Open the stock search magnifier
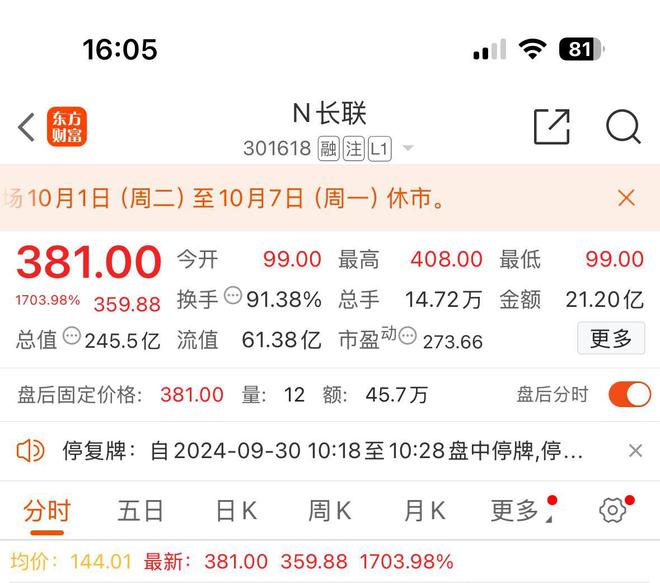This screenshot has width=660, height=583. (623, 127)
